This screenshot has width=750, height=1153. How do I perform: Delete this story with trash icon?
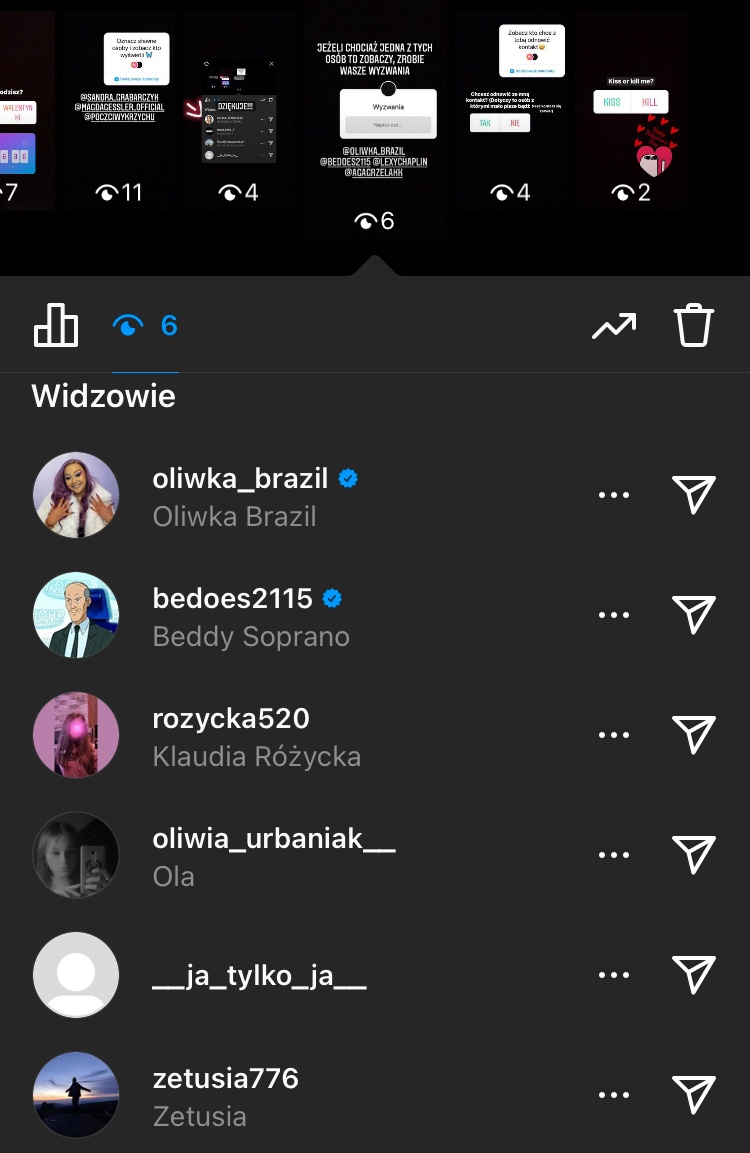pyautogui.click(x=693, y=326)
